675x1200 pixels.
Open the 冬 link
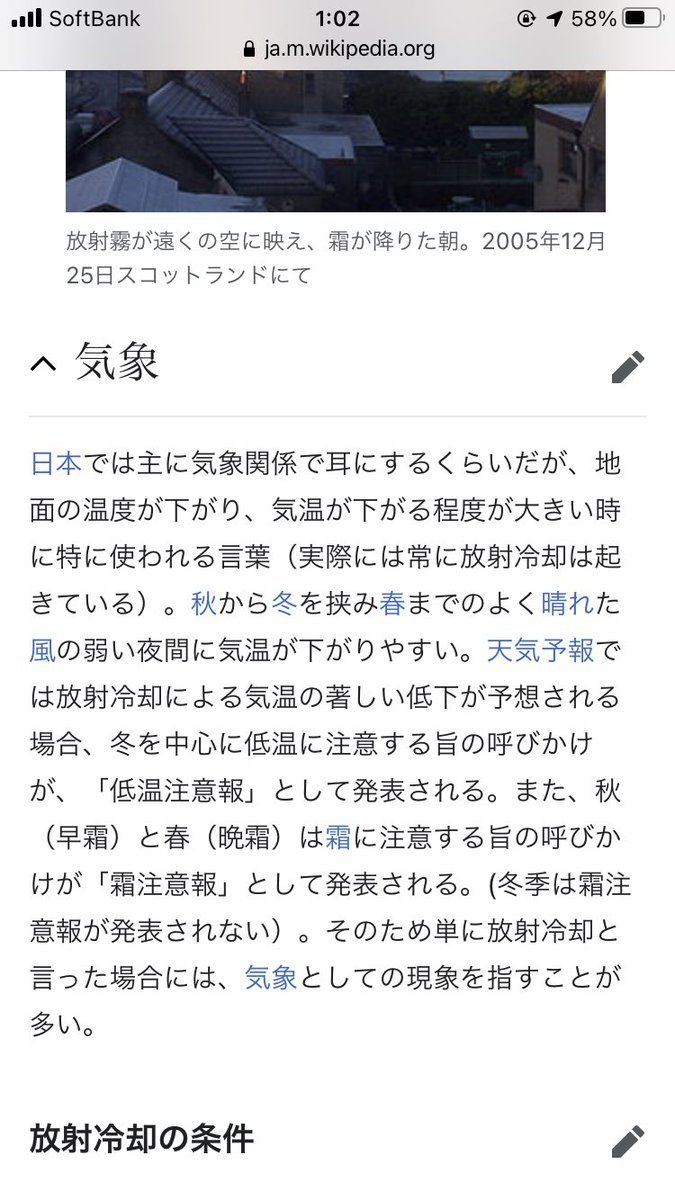(284, 603)
